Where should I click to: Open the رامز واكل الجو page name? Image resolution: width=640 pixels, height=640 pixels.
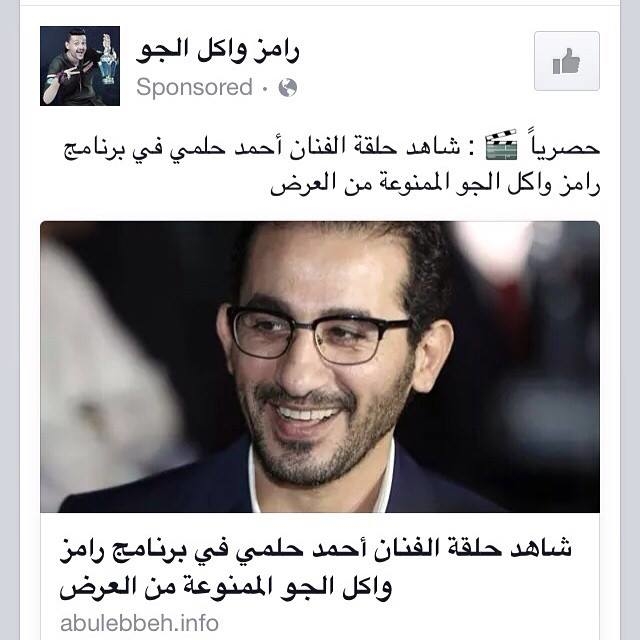tap(217, 48)
